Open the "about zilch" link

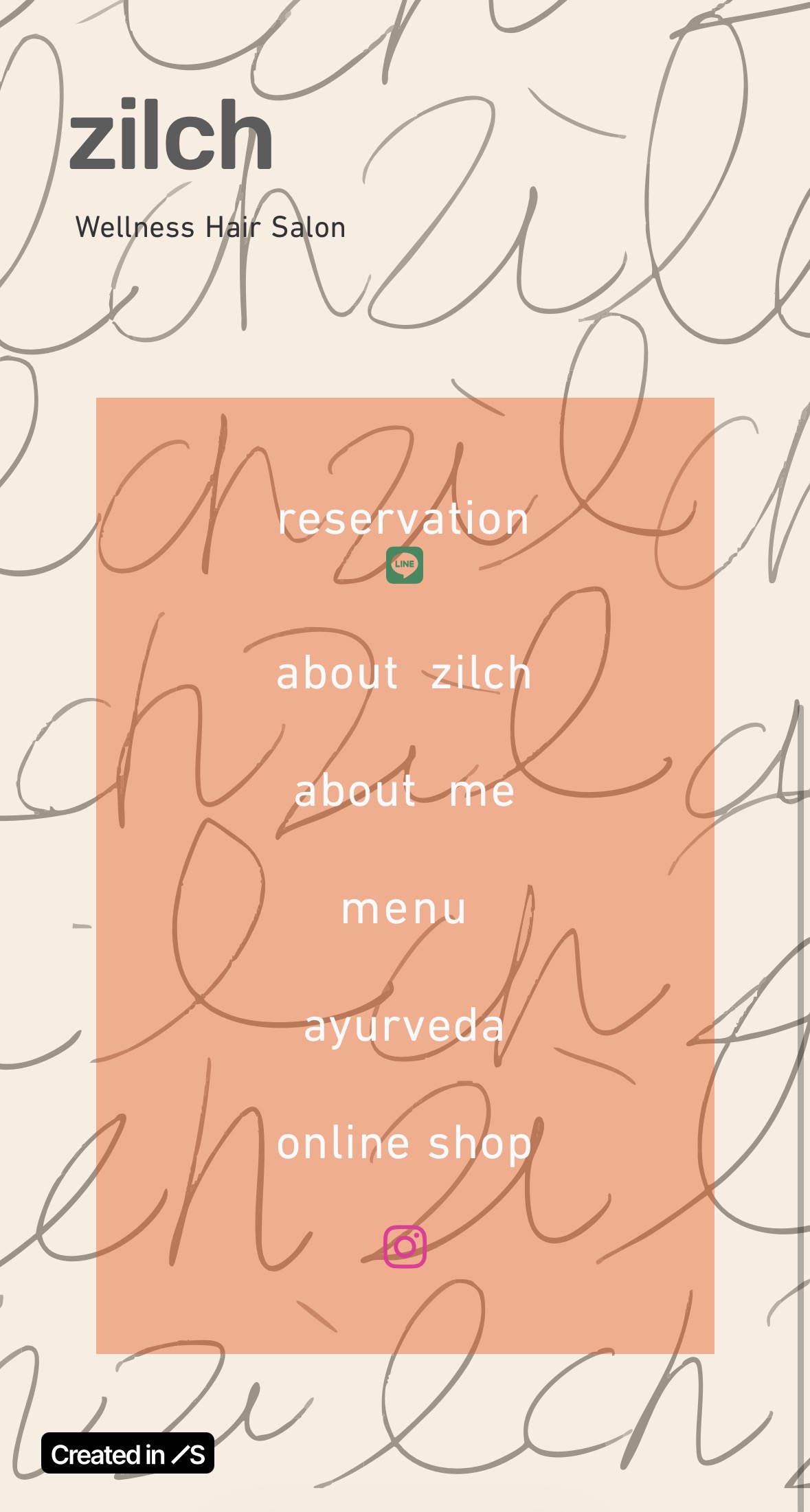coord(404,674)
